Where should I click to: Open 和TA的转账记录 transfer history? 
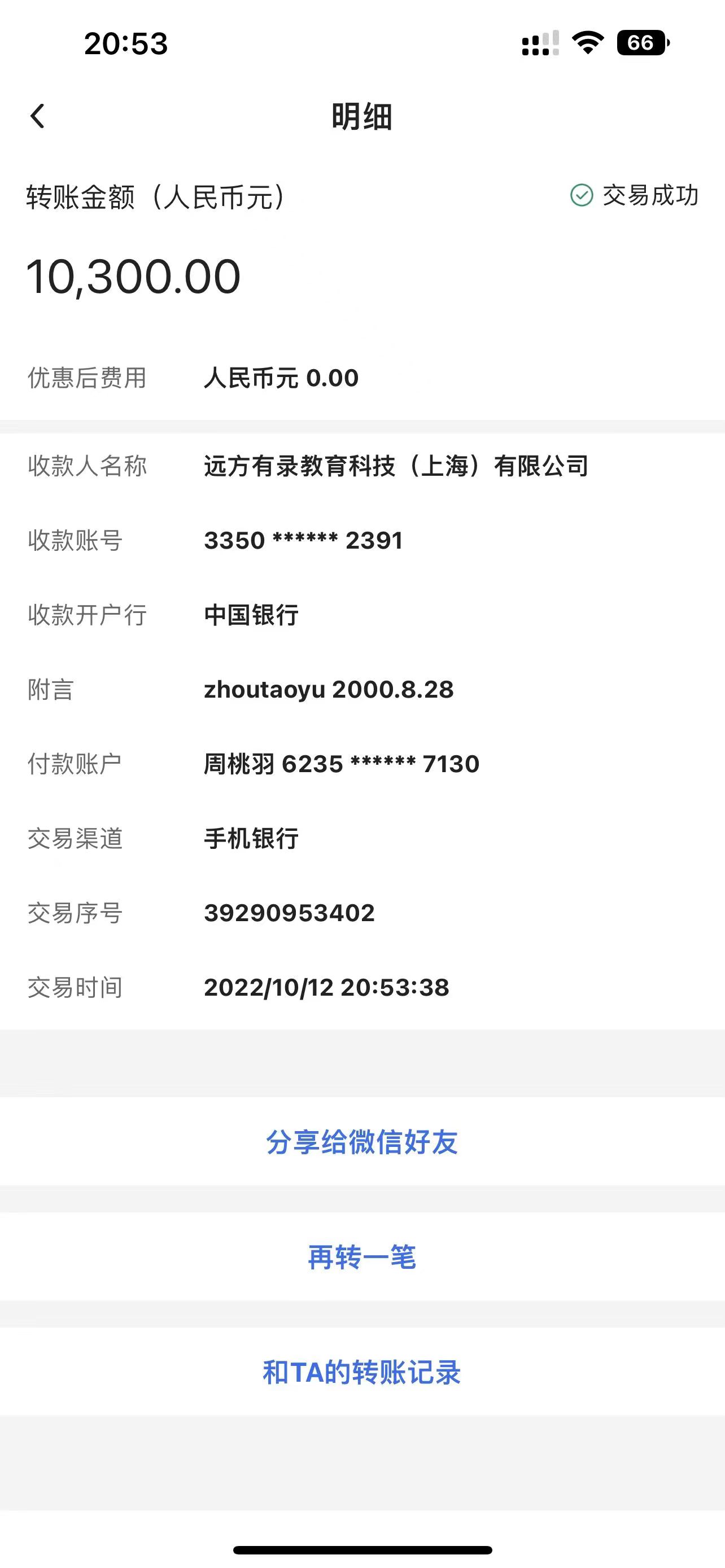point(362,1372)
